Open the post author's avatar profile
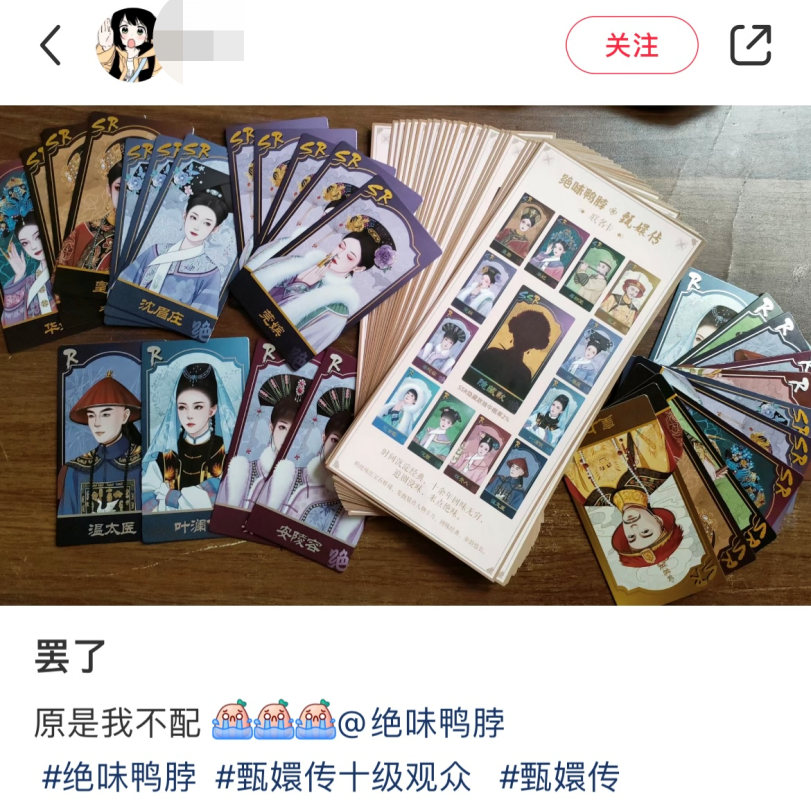The image size is (811, 806). click(x=128, y=45)
